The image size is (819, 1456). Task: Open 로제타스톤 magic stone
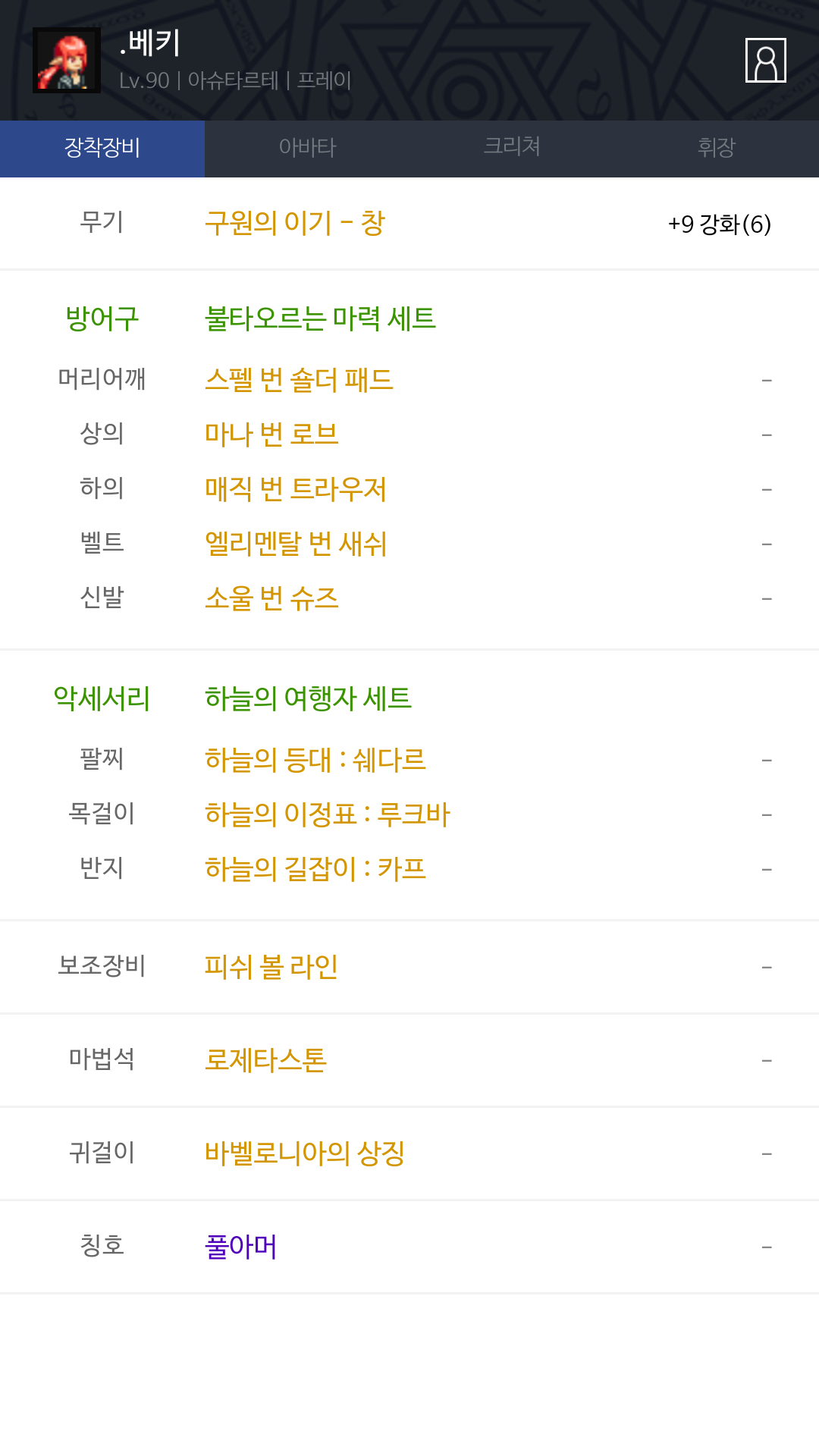[x=265, y=1060]
